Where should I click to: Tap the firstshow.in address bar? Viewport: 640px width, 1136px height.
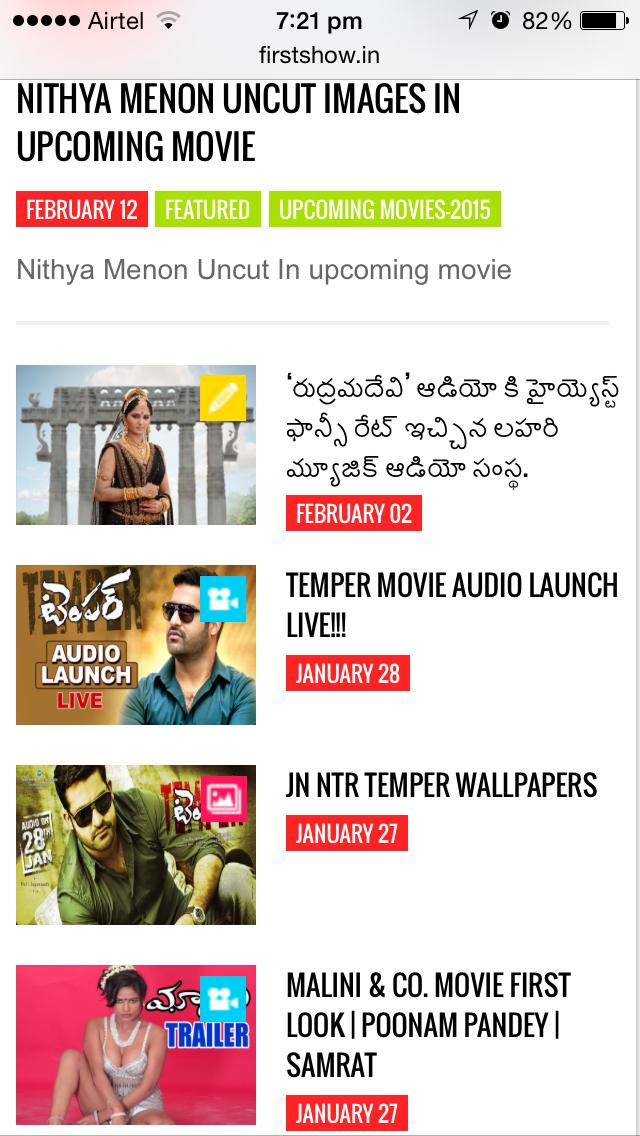[x=320, y=55]
